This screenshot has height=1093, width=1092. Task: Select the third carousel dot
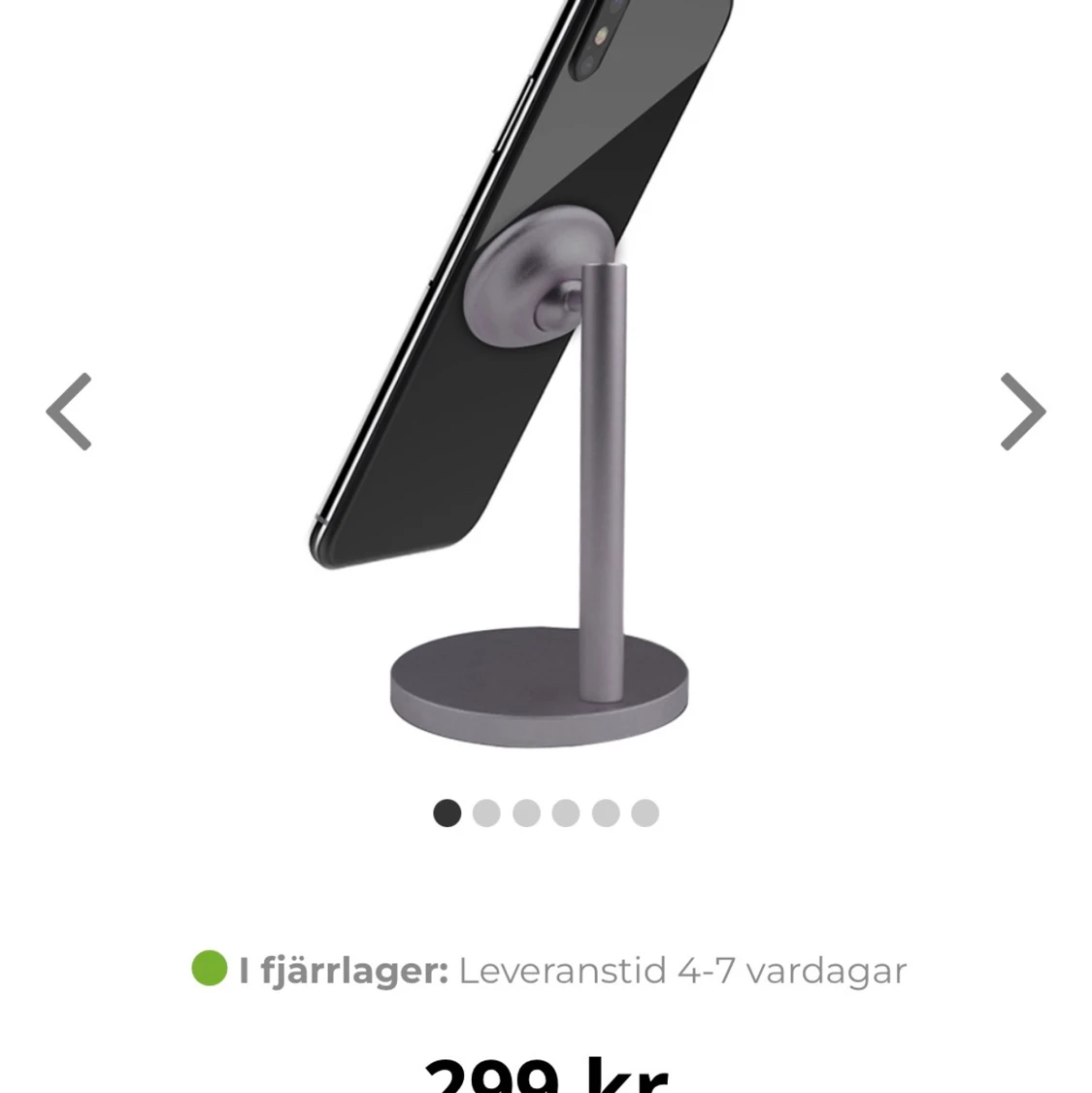click(x=526, y=813)
